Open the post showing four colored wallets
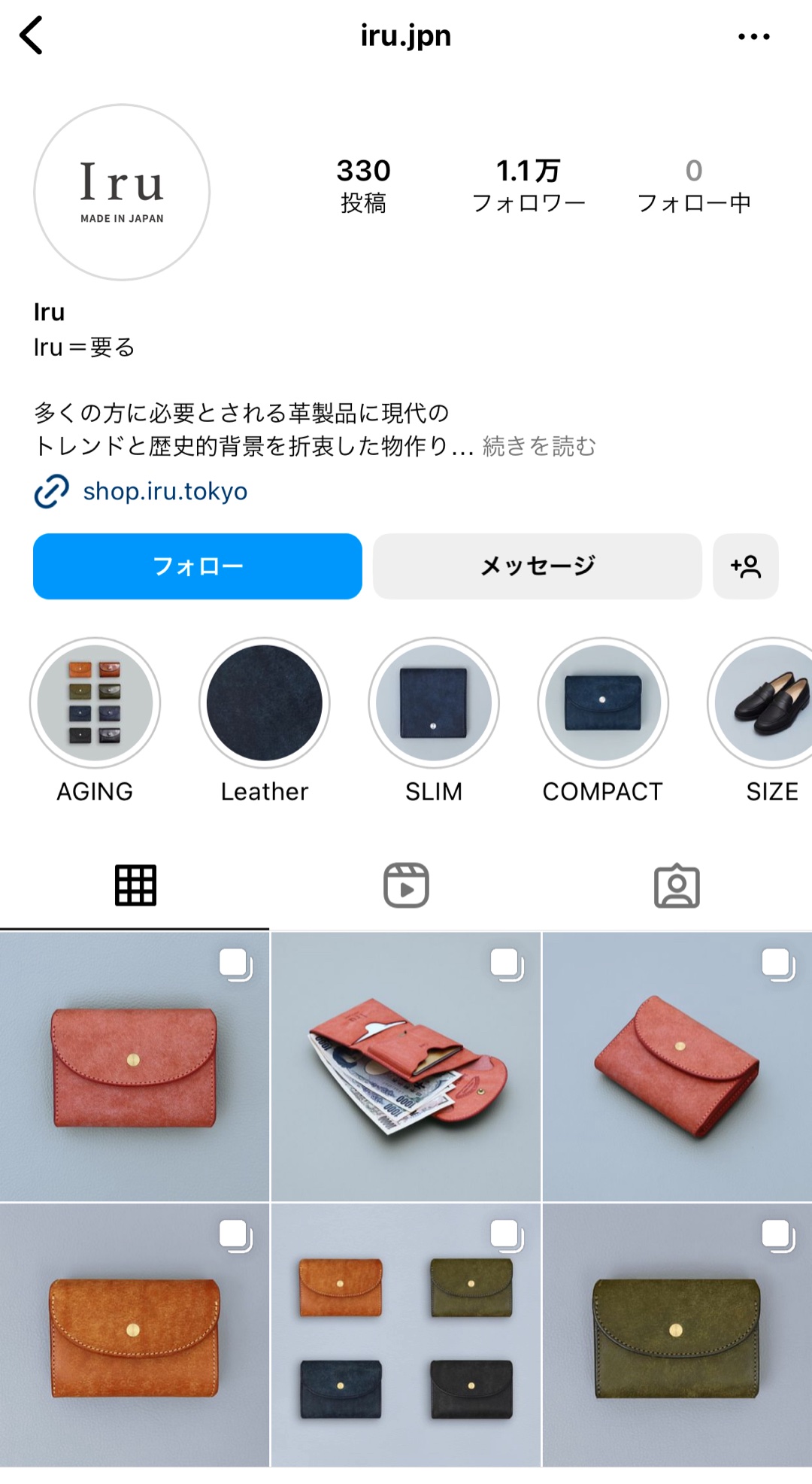The height and width of the screenshot is (1484, 812). click(406, 1336)
